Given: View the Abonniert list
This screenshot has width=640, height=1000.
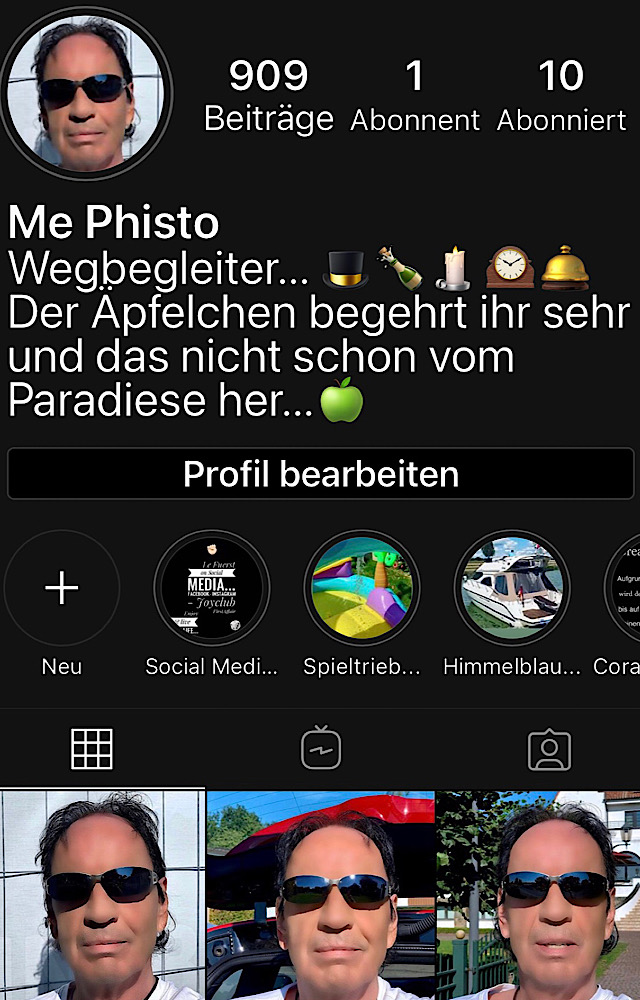Looking at the screenshot, I should coord(561,96).
